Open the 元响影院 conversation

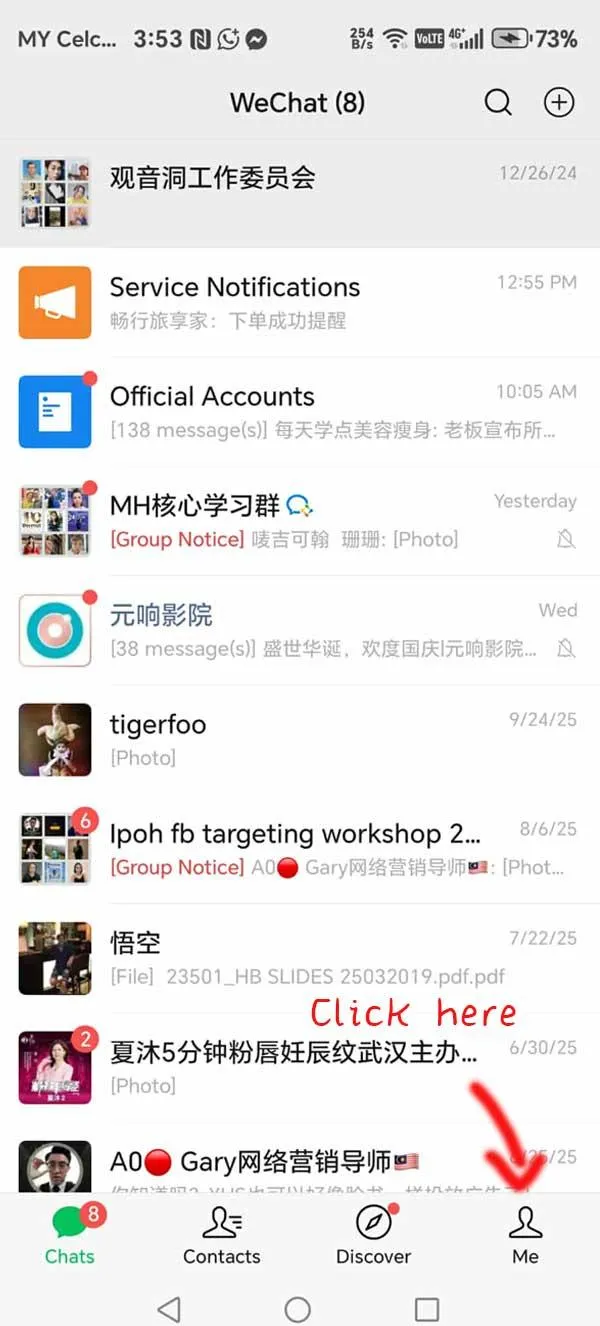(x=300, y=630)
